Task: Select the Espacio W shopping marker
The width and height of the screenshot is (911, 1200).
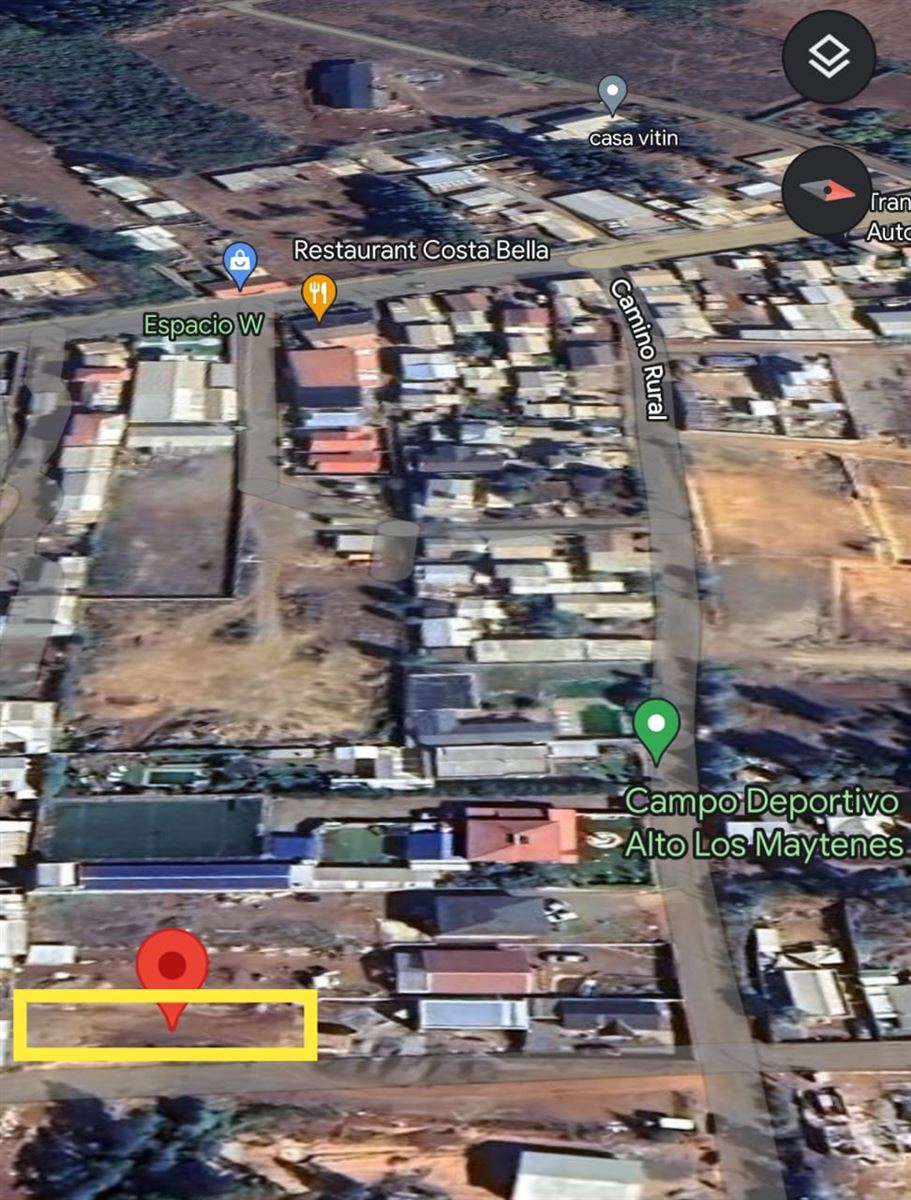Action: point(239,261)
